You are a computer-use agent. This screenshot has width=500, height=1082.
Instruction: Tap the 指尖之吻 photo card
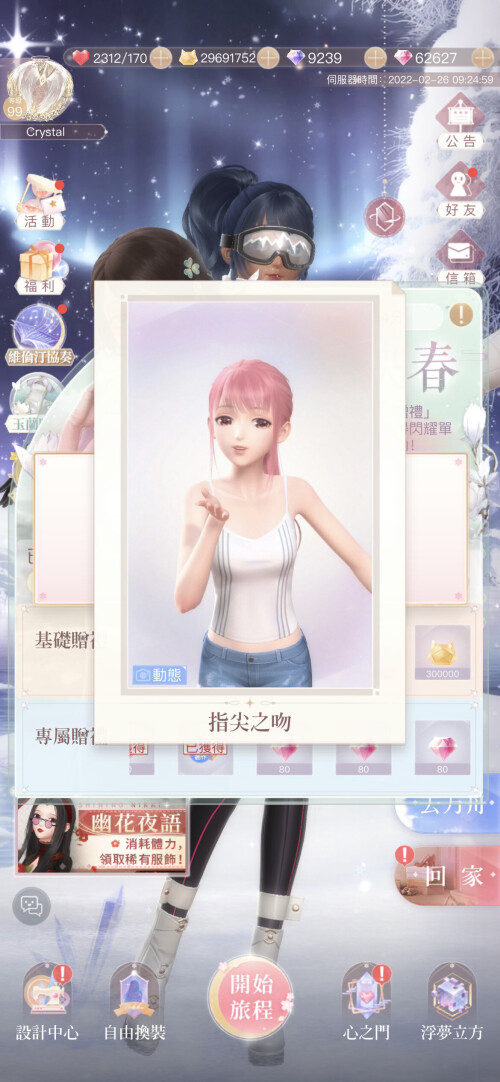pyautogui.click(x=250, y=512)
